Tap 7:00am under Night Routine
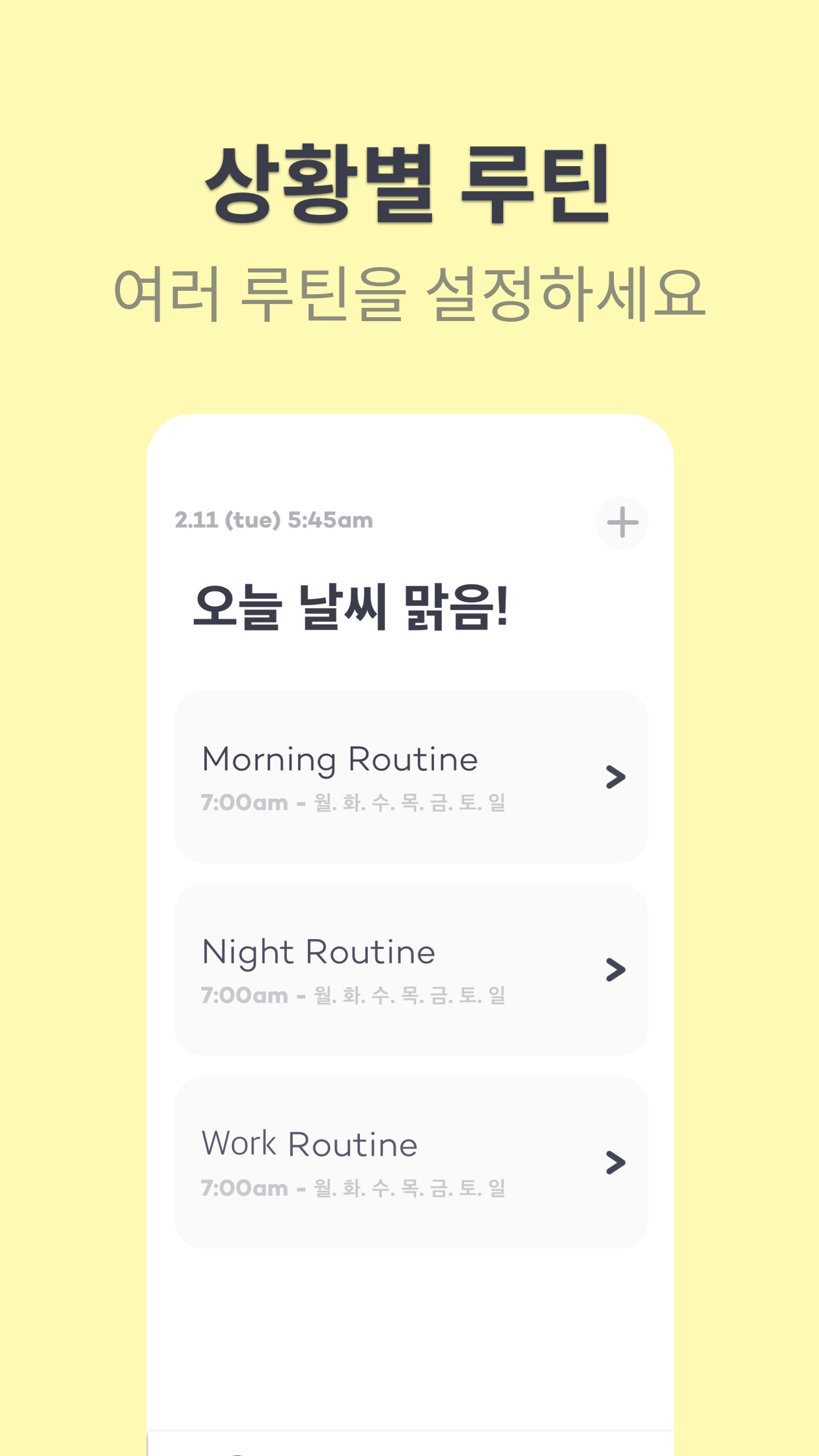This screenshot has width=819, height=1456. click(x=242, y=995)
